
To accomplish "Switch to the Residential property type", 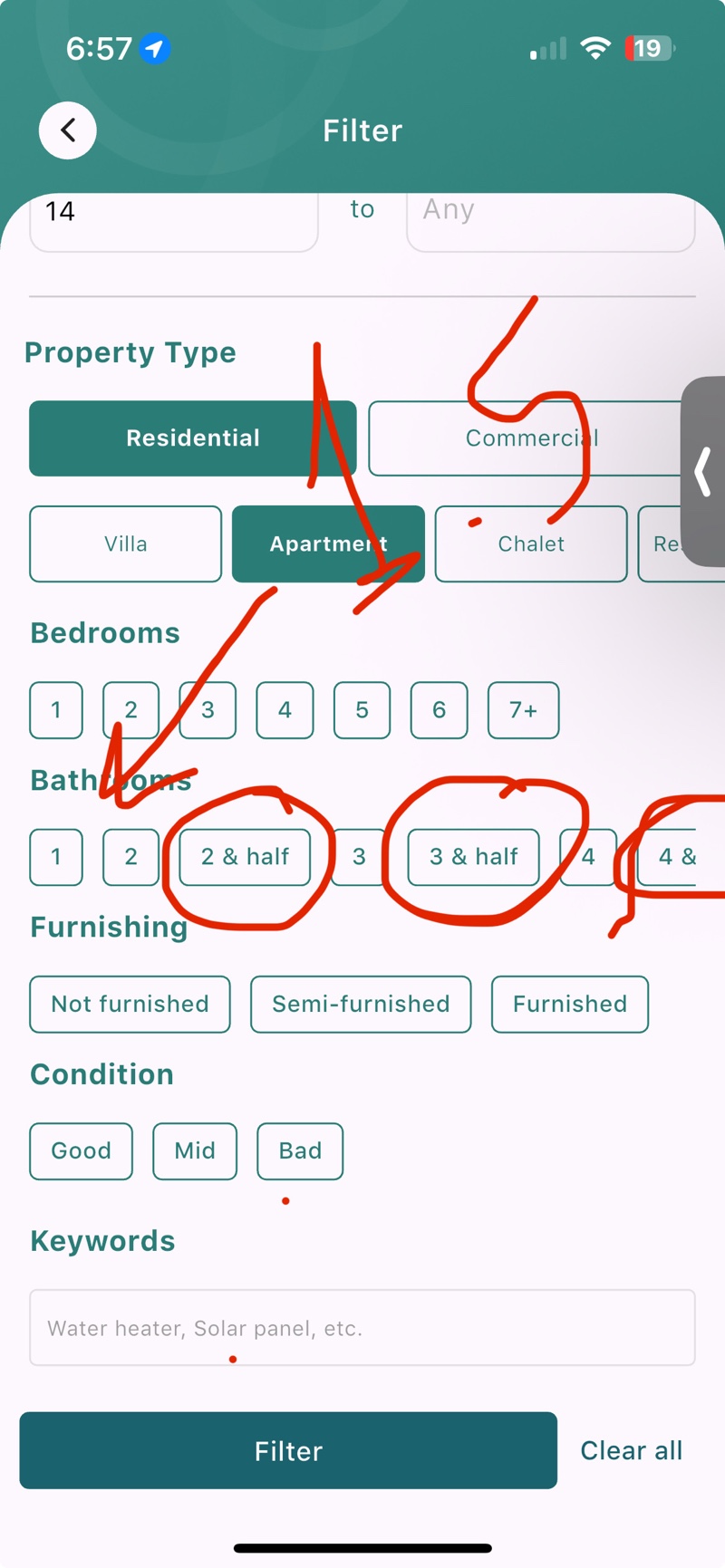I will (192, 438).
